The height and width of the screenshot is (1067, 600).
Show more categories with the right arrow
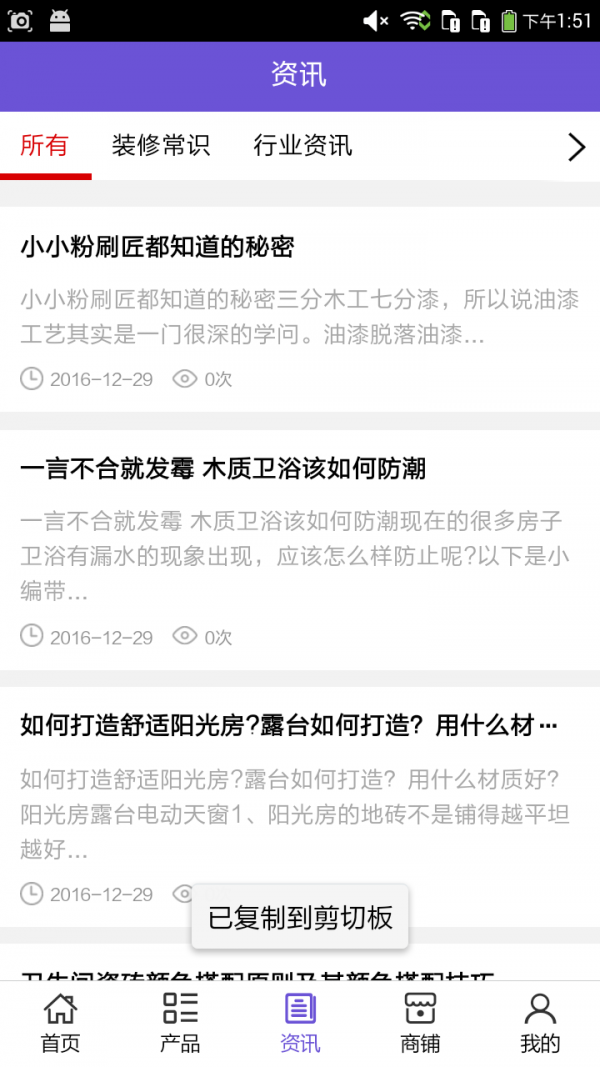click(x=576, y=148)
